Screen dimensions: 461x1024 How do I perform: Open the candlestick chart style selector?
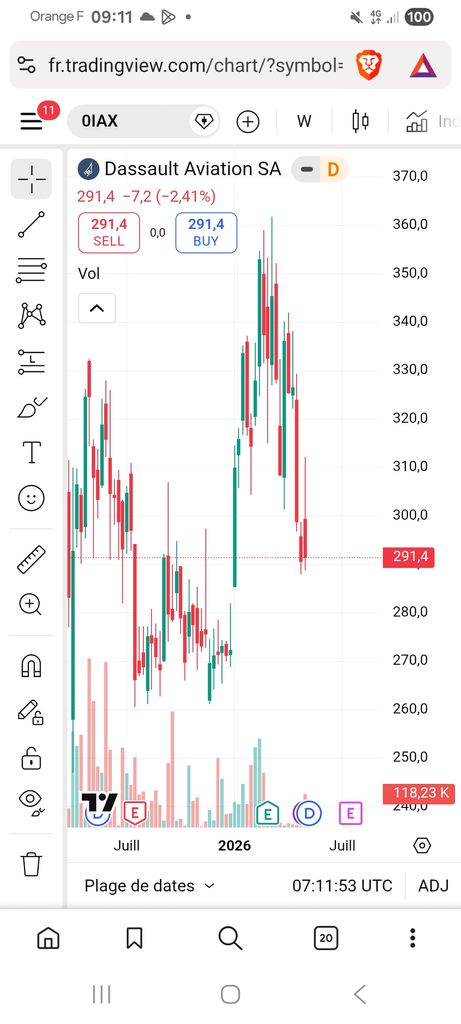[x=360, y=121]
